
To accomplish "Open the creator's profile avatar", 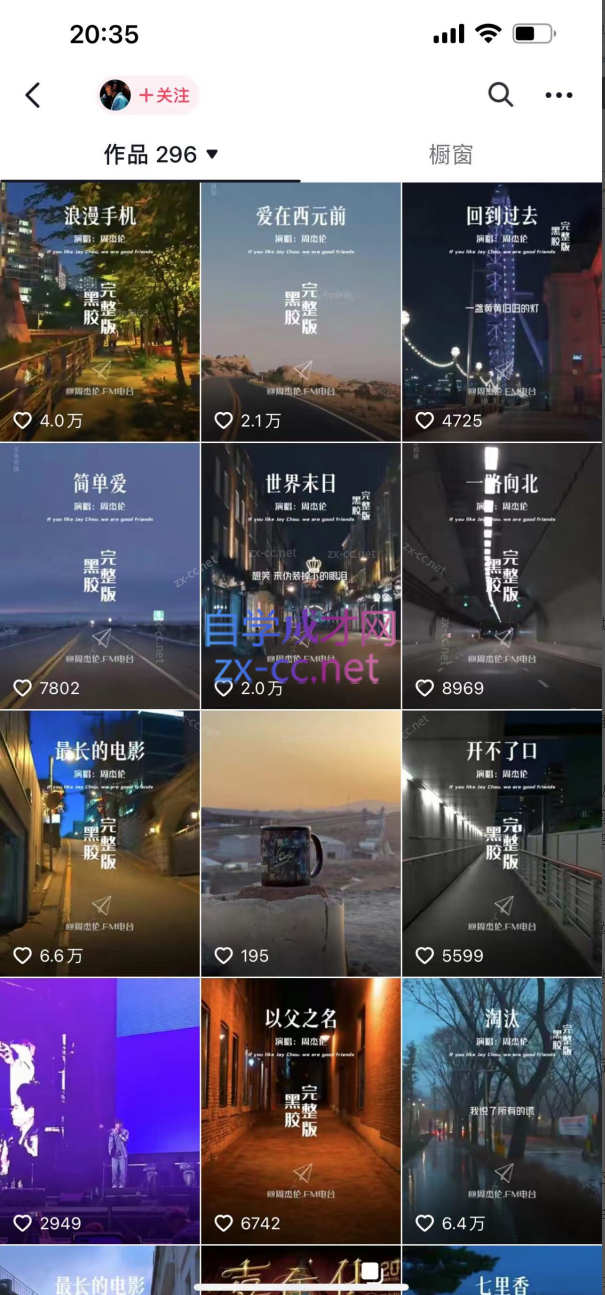I will point(115,96).
